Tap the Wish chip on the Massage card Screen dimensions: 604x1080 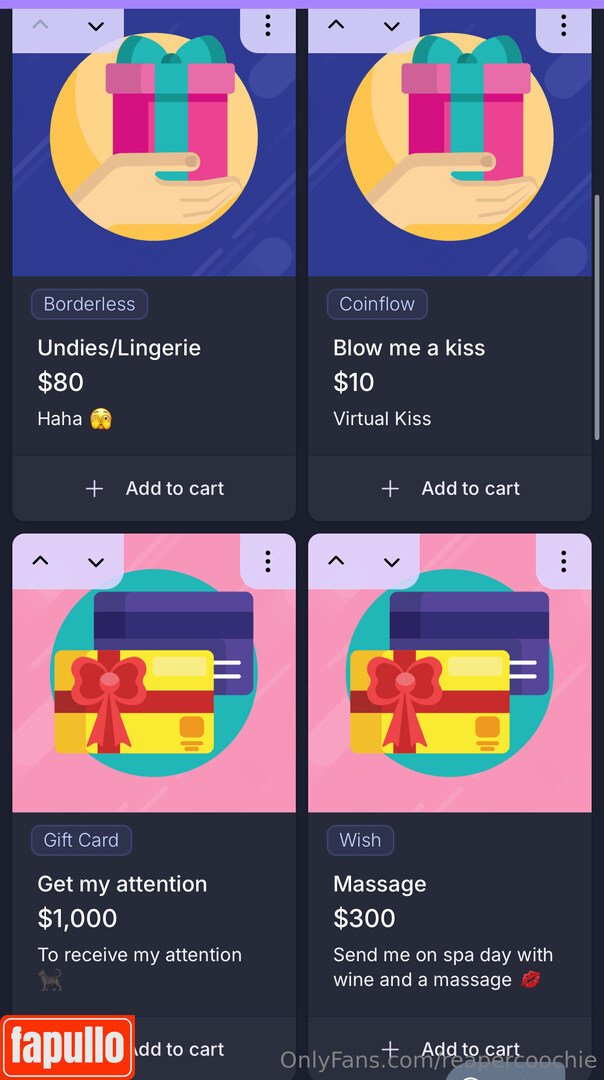tap(360, 840)
